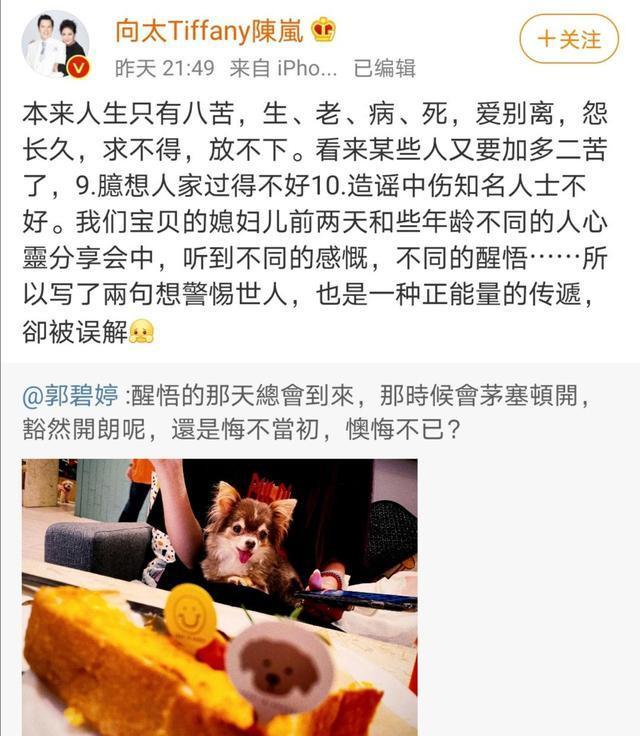Follow 向太Tiffany陳嵐 with the +关注 button
This screenshot has width=640, height=736.
click(x=569, y=39)
